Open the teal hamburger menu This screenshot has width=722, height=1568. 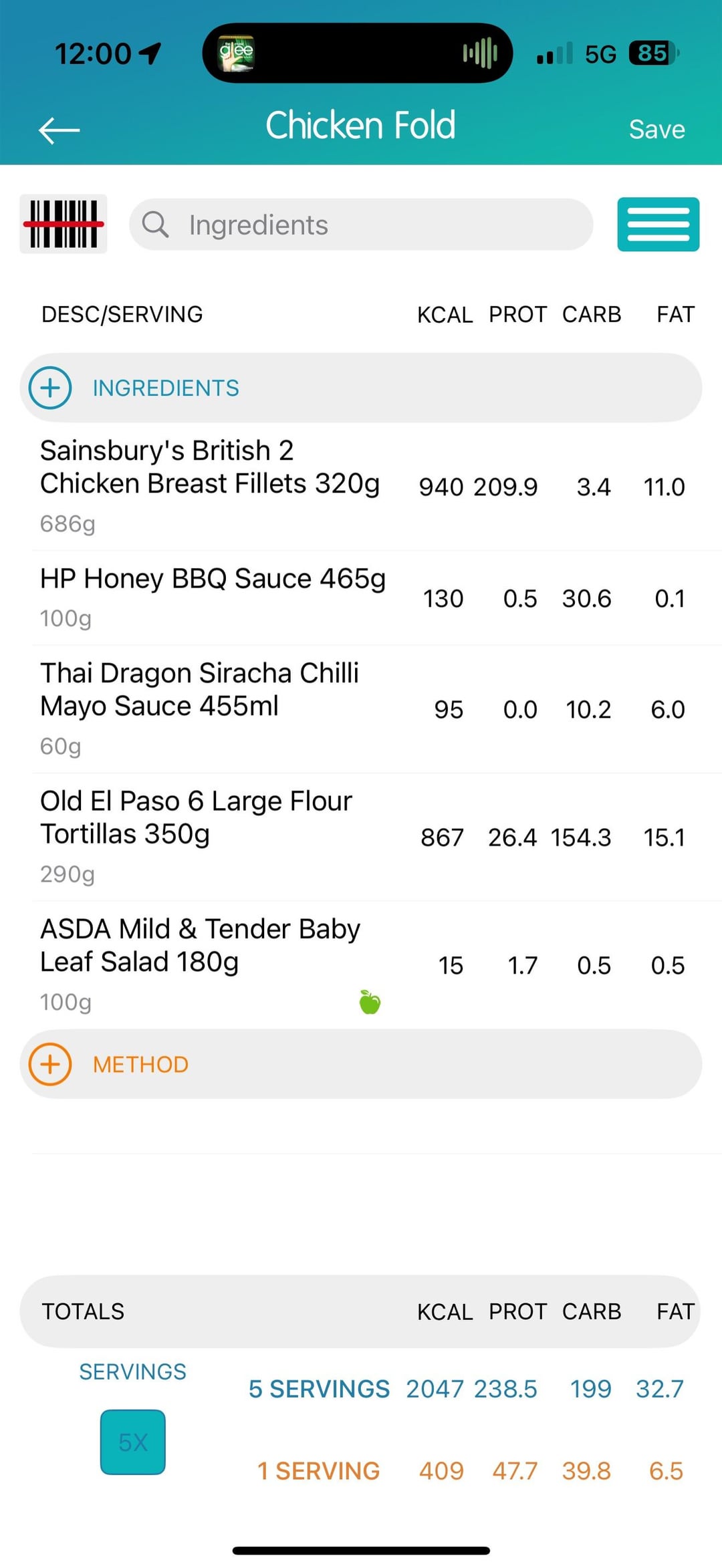(658, 225)
